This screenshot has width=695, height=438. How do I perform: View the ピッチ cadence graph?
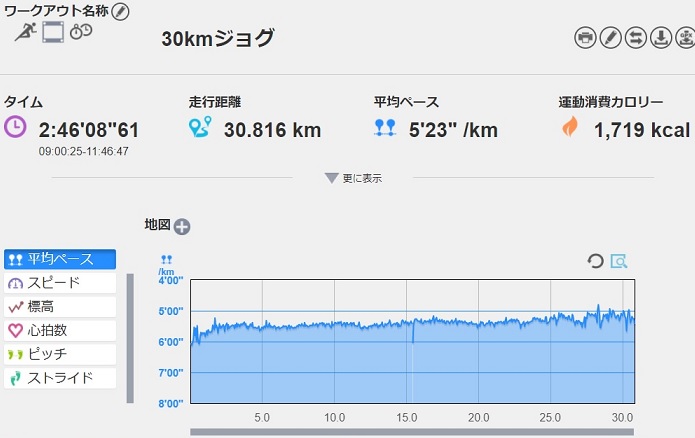pyautogui.click(x=60, y=354)
